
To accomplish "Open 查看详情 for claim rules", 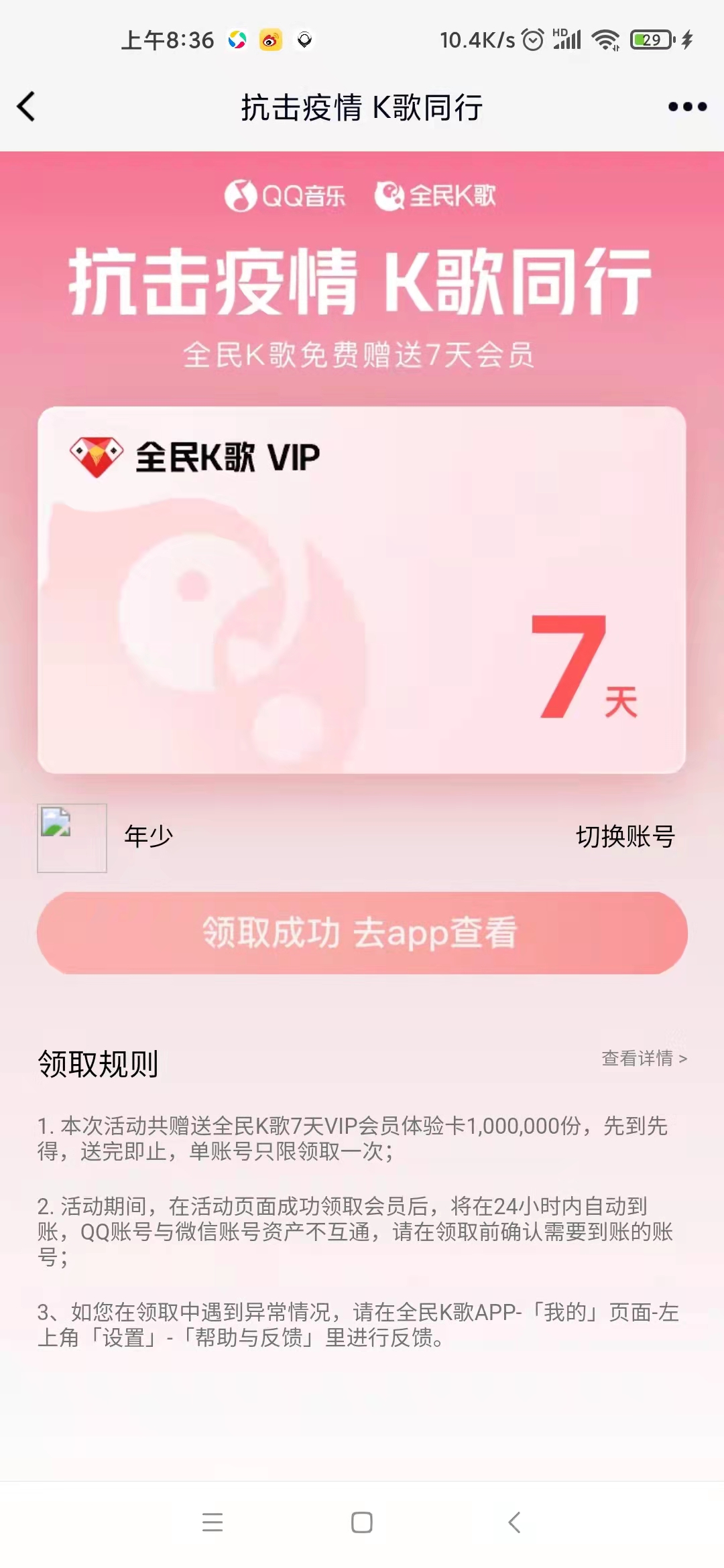I will [x=644, y=1058].
